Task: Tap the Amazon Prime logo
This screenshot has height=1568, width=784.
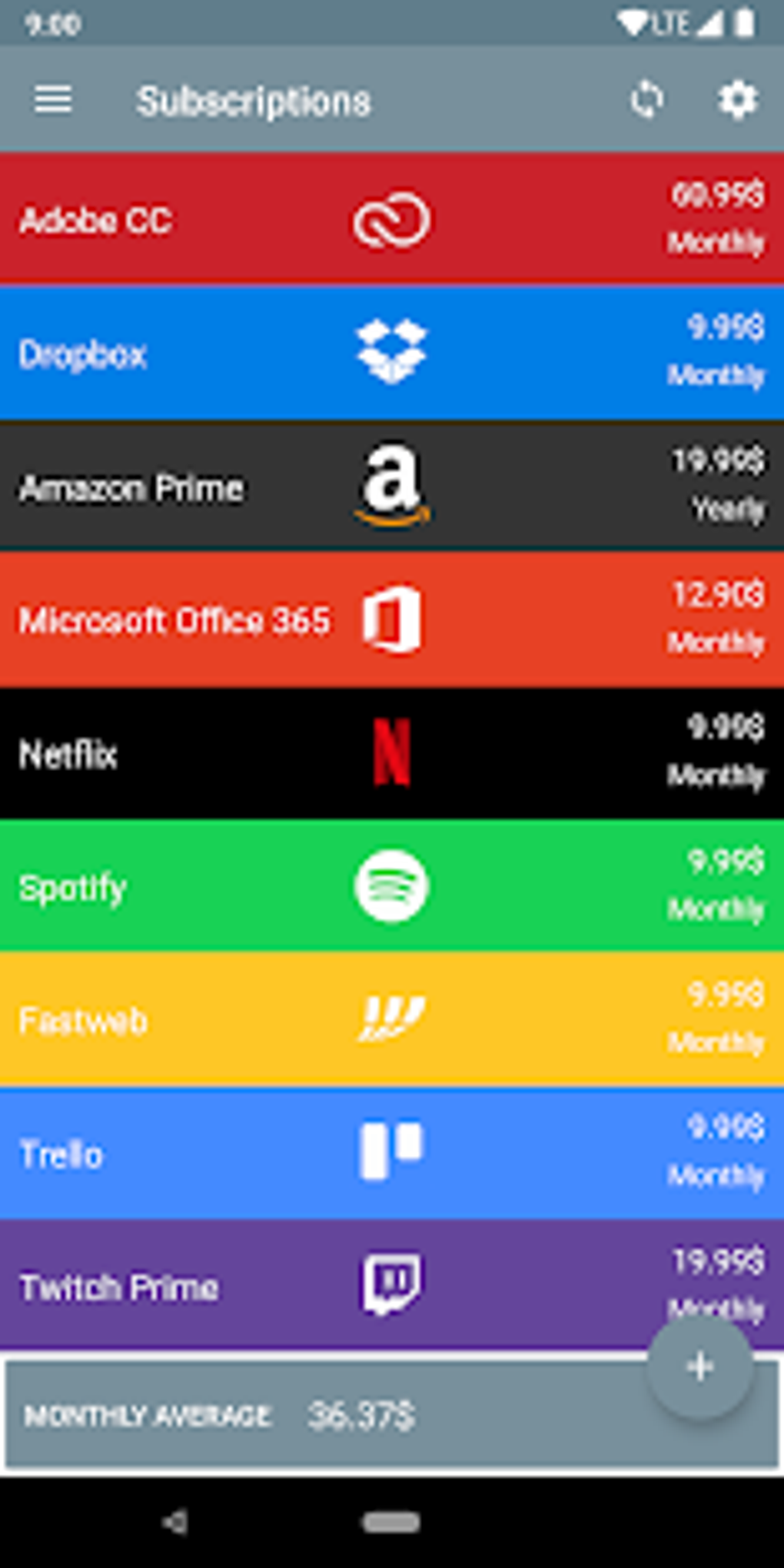Action: point(392,484)
